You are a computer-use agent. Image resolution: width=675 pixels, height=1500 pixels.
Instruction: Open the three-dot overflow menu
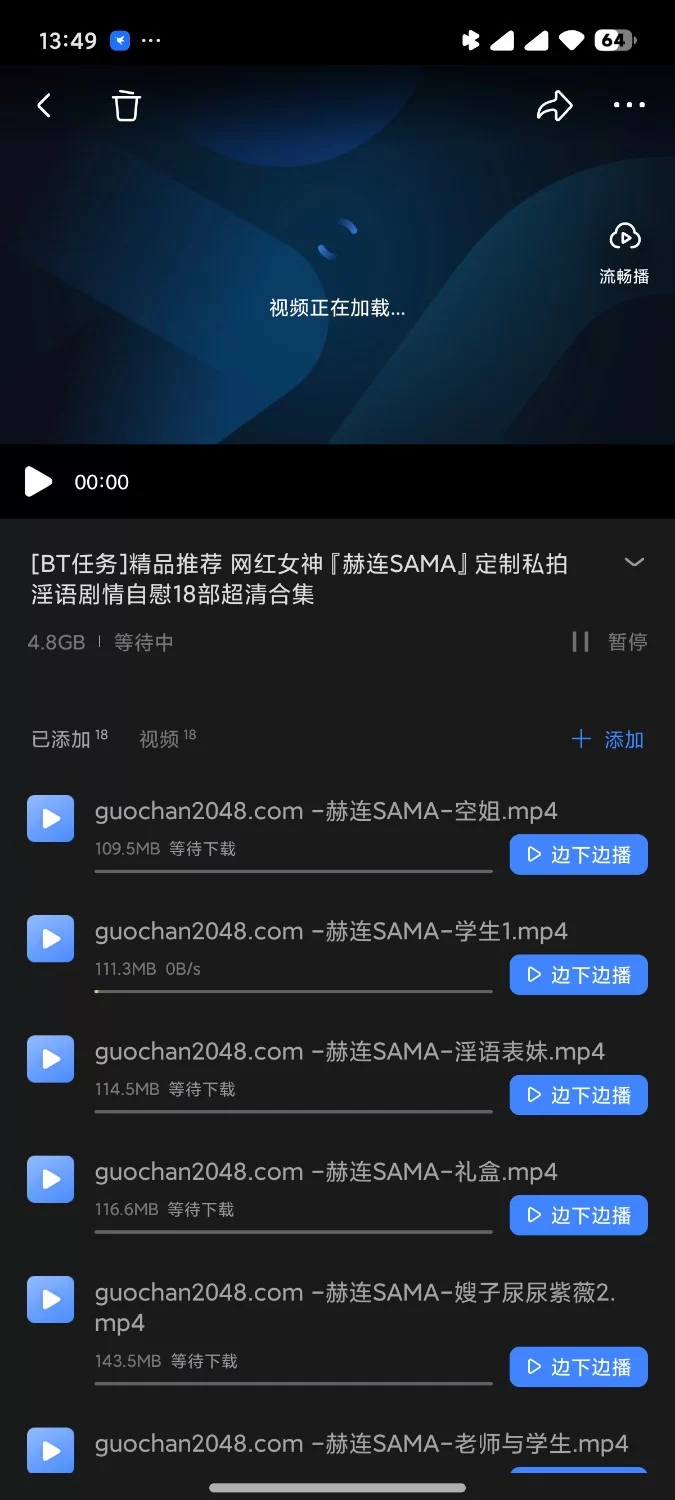point(629,106)
